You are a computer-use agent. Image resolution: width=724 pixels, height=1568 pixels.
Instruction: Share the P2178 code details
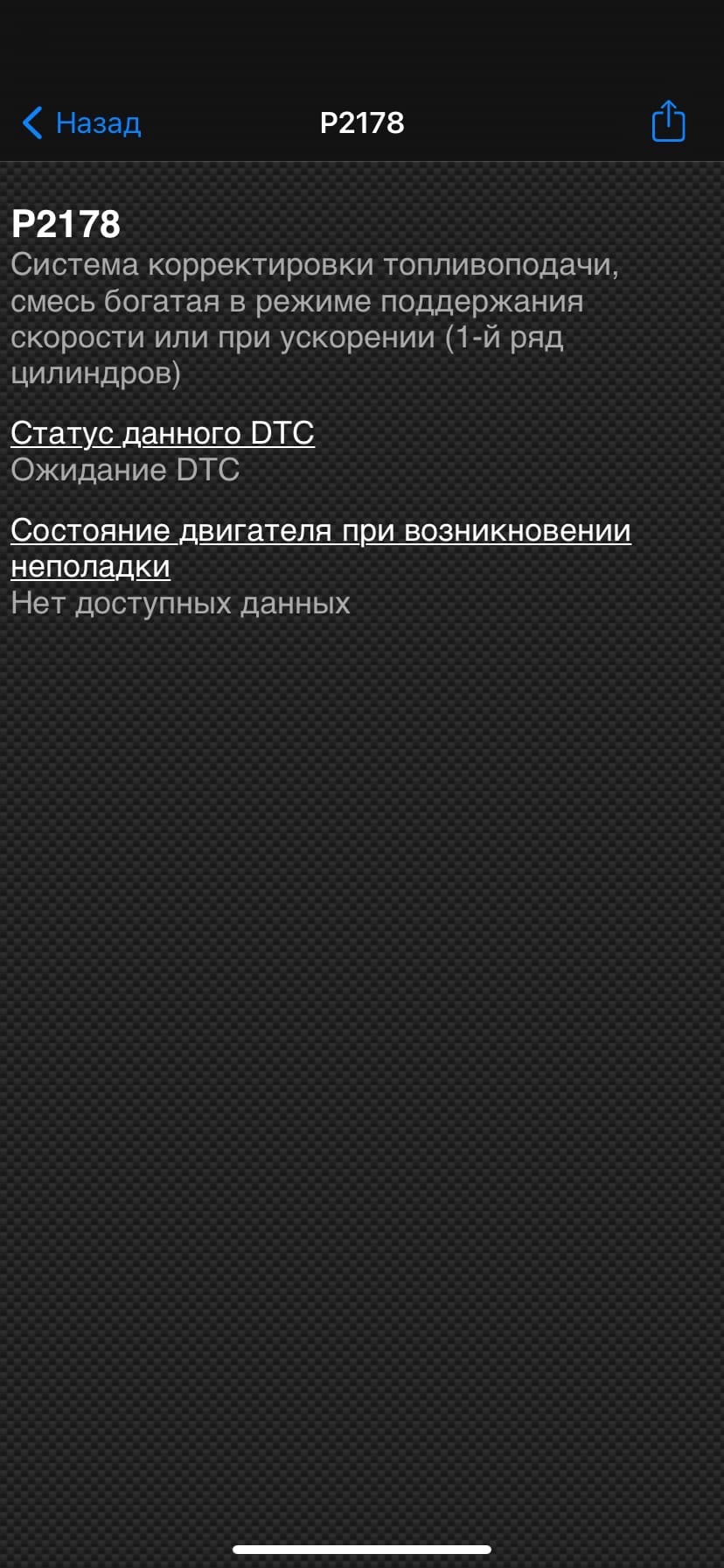point(668,121)
